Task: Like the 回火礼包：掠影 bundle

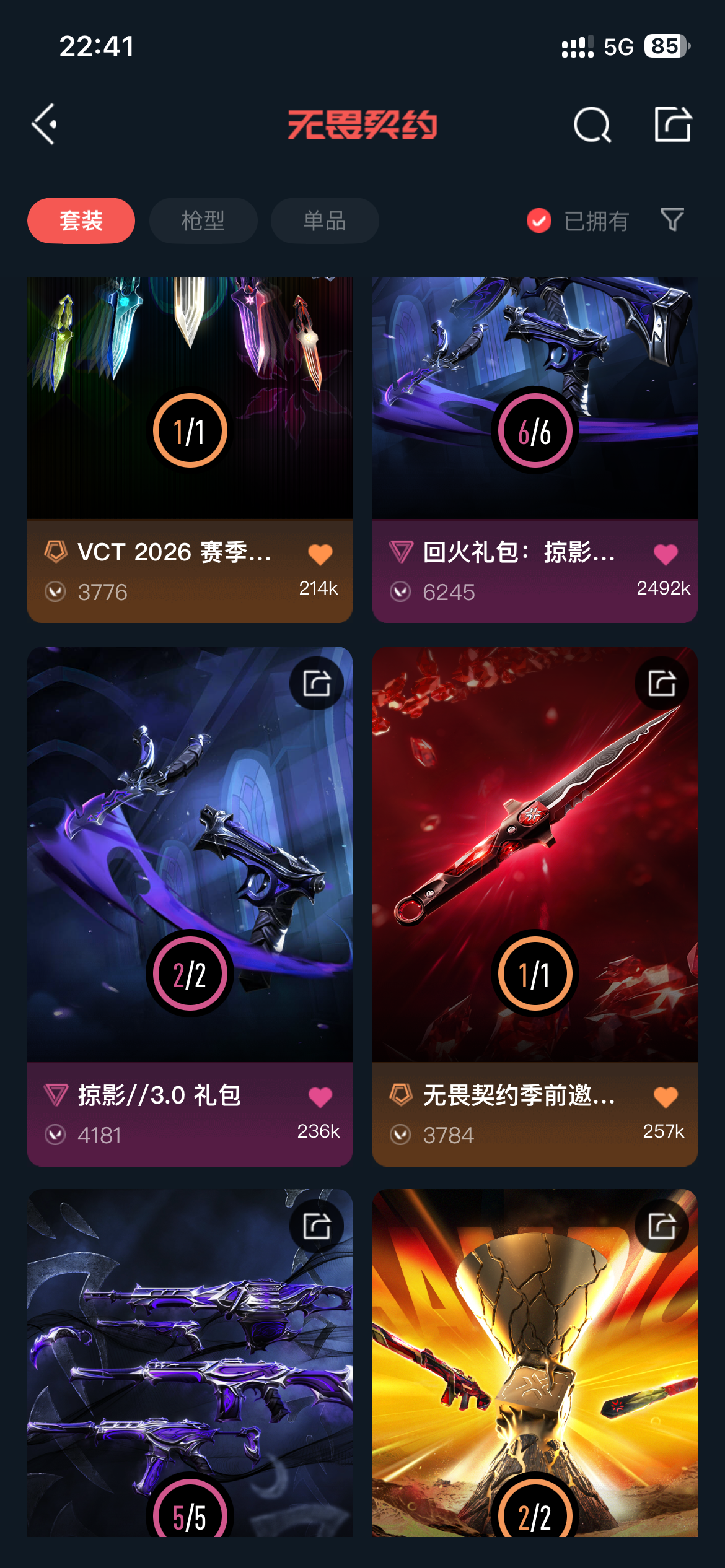Action: 666,554
